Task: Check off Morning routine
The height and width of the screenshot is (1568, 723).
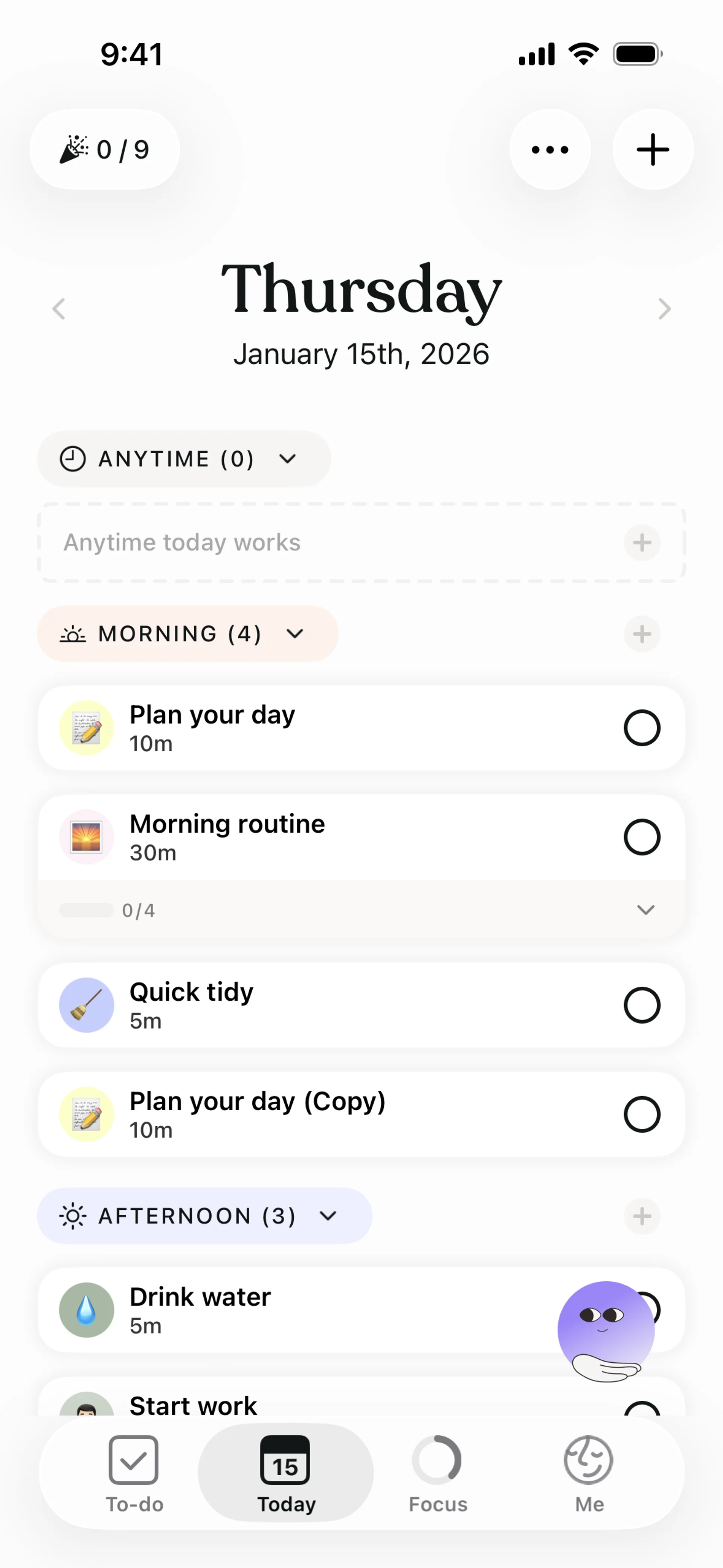Action: [641, 837]
